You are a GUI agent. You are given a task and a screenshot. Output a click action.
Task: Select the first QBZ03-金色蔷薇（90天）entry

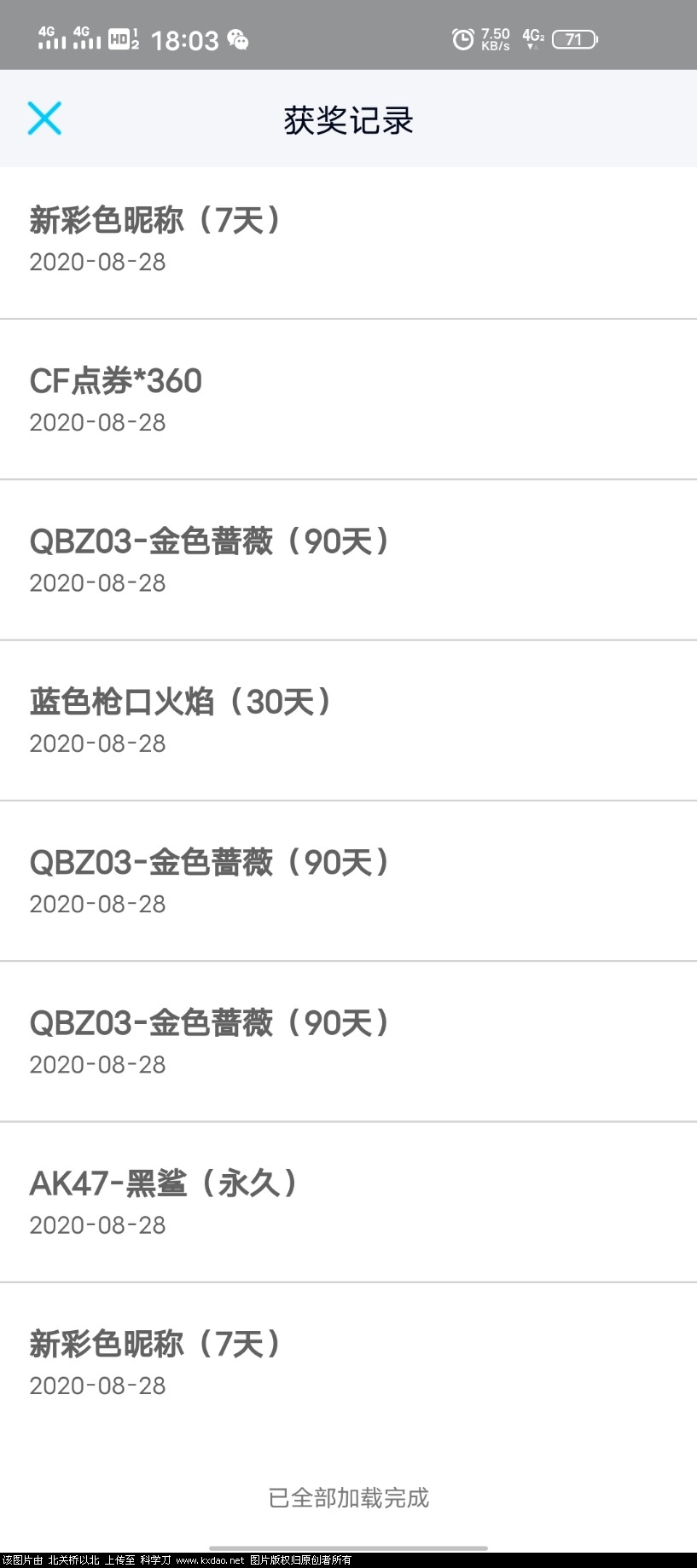pos(210,541)
